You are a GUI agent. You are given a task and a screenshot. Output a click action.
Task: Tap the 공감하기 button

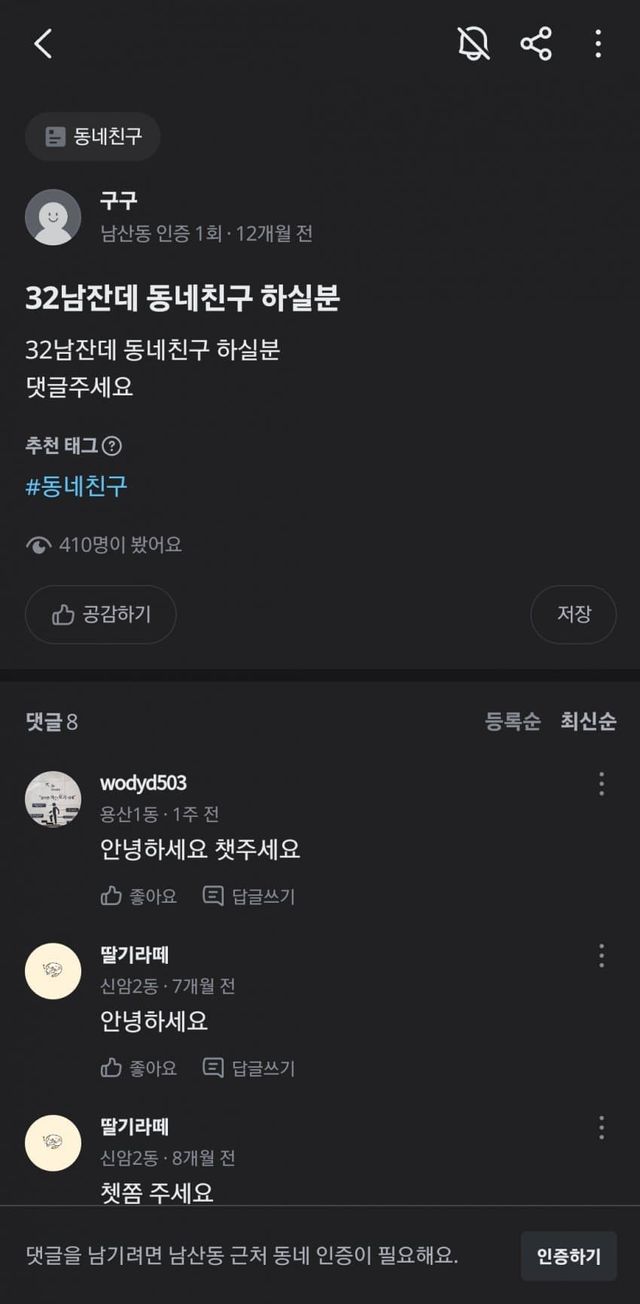coord(100,614)
